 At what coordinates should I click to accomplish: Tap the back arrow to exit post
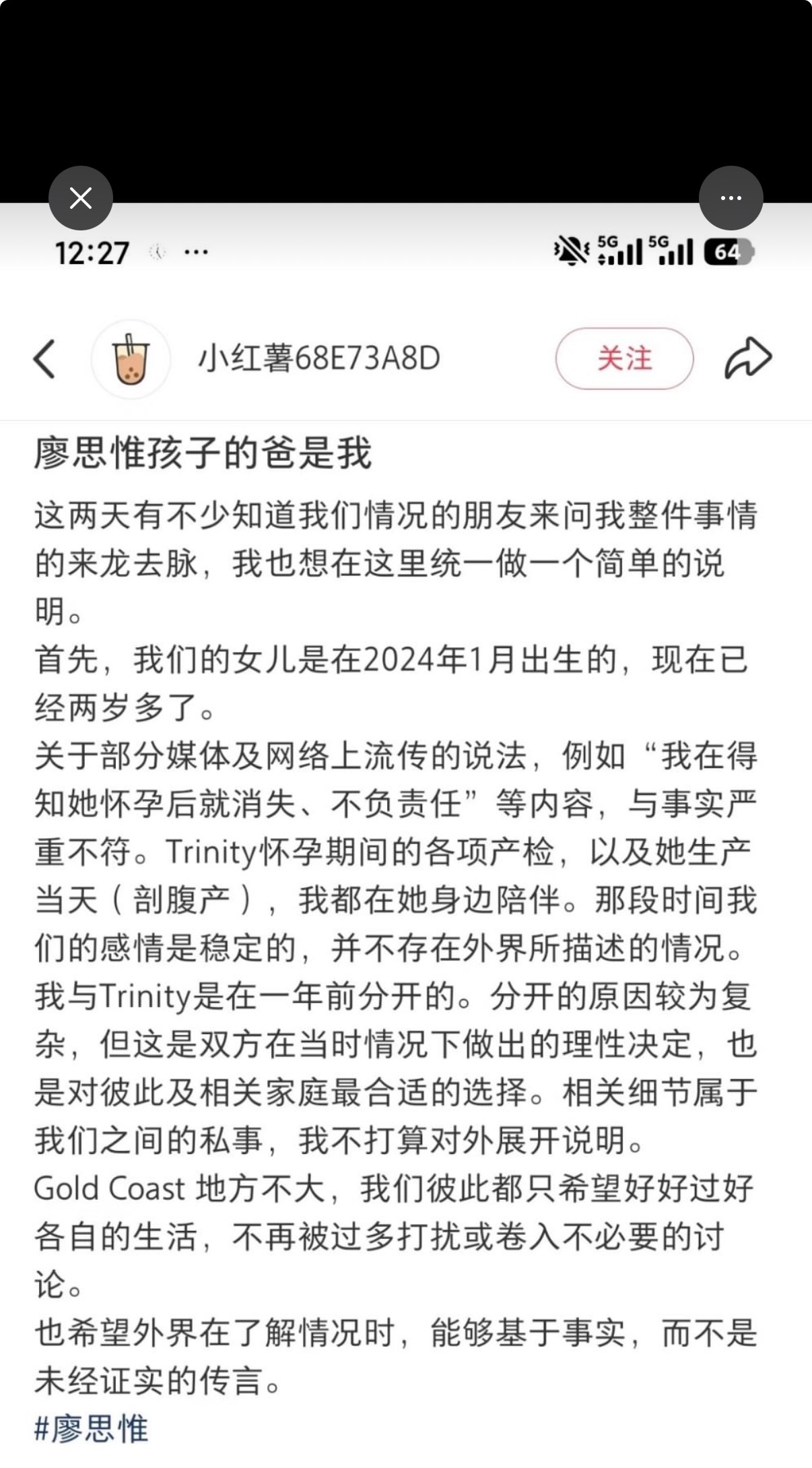[44, 358]
